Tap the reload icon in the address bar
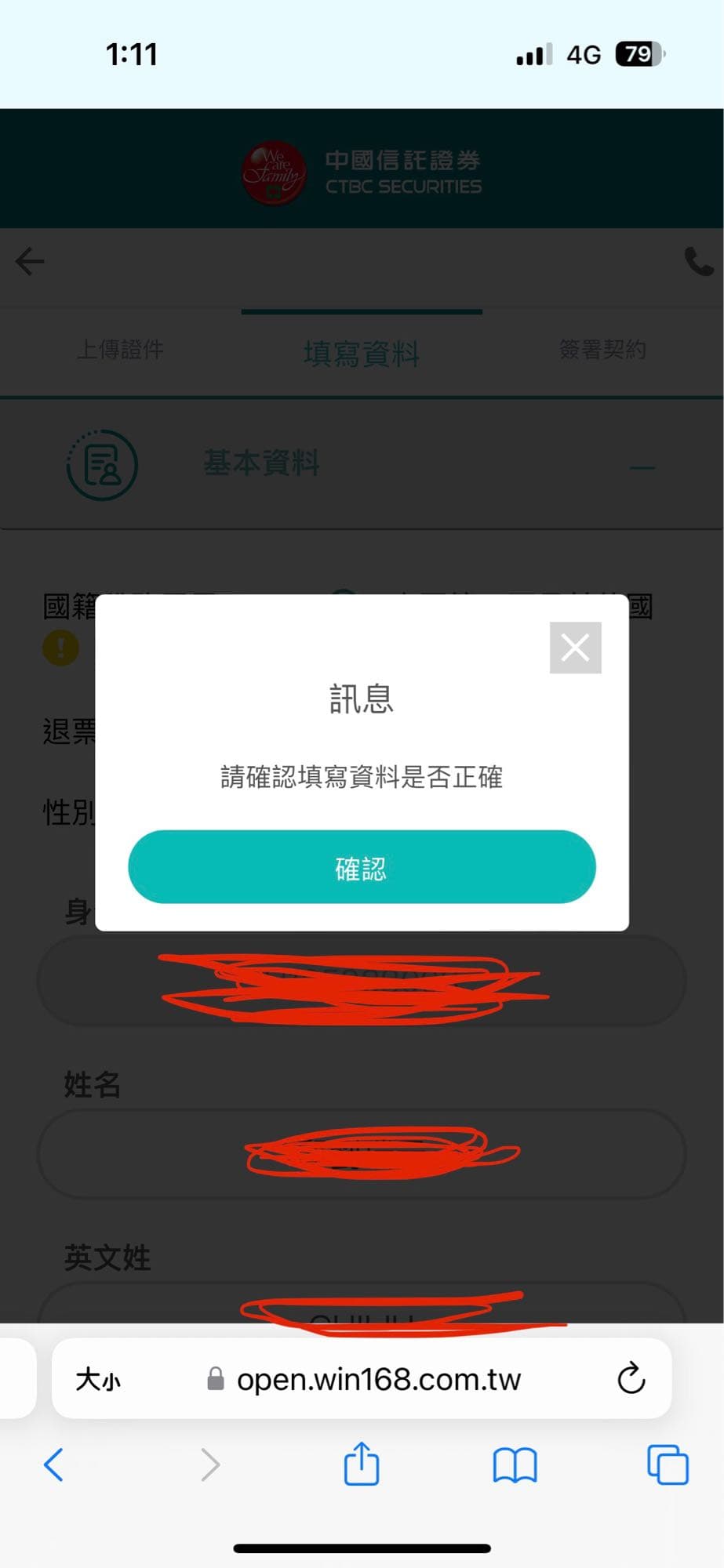 tap(630, 1379)
